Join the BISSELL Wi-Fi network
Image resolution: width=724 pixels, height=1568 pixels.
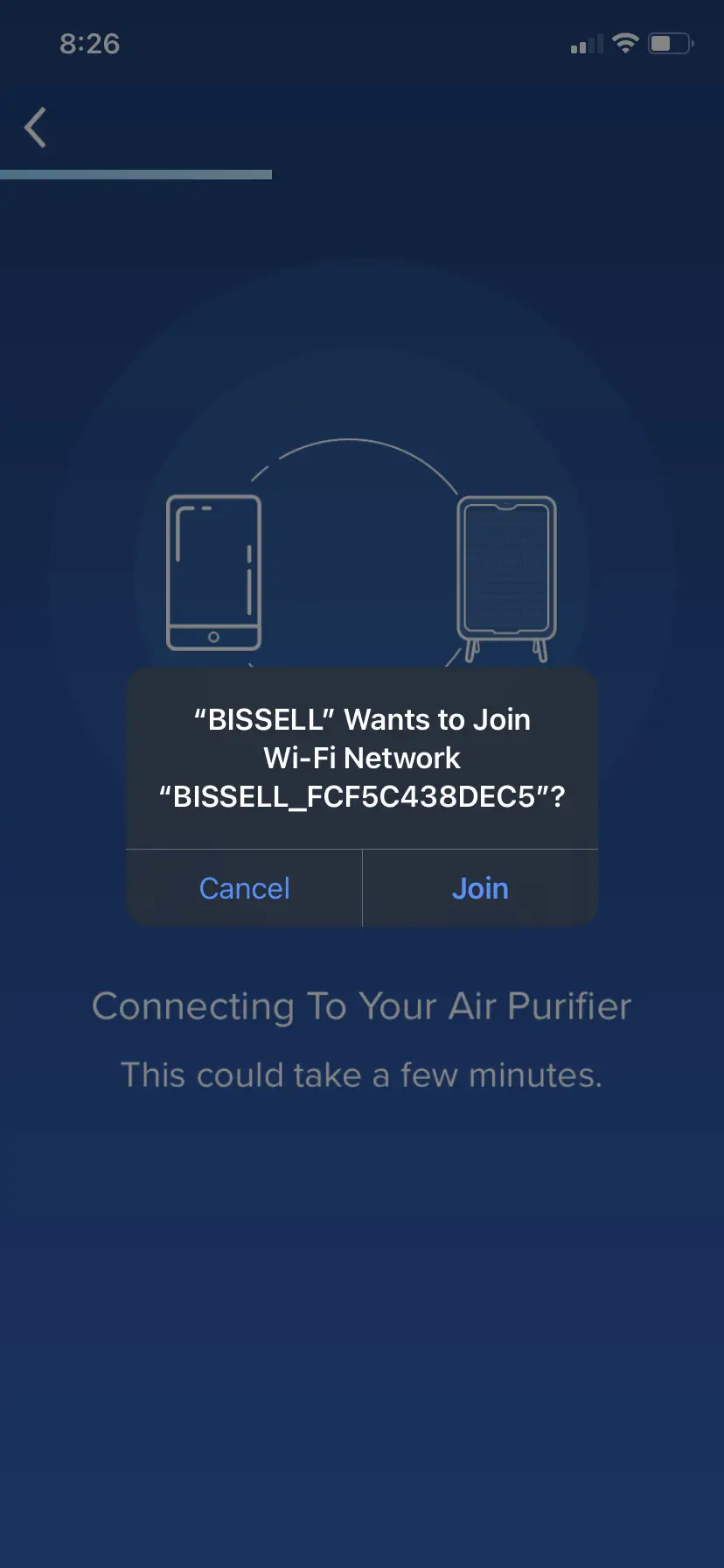click(480, 888)
